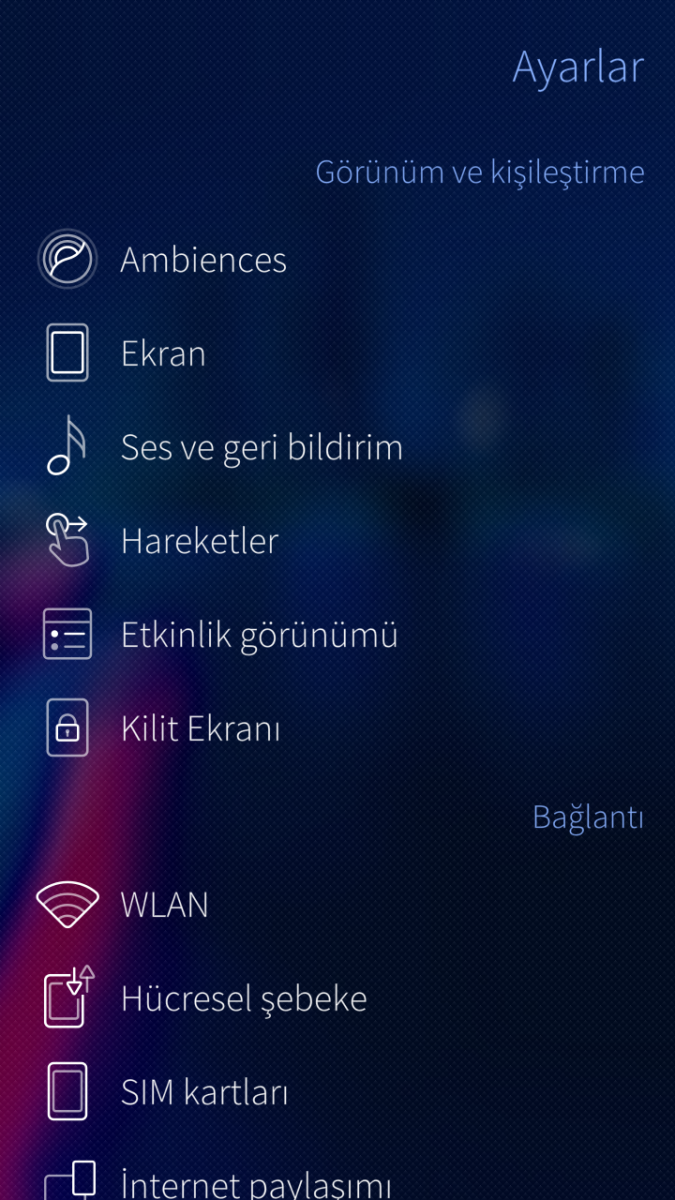Open WLAN settings

(x=164, y=905)
